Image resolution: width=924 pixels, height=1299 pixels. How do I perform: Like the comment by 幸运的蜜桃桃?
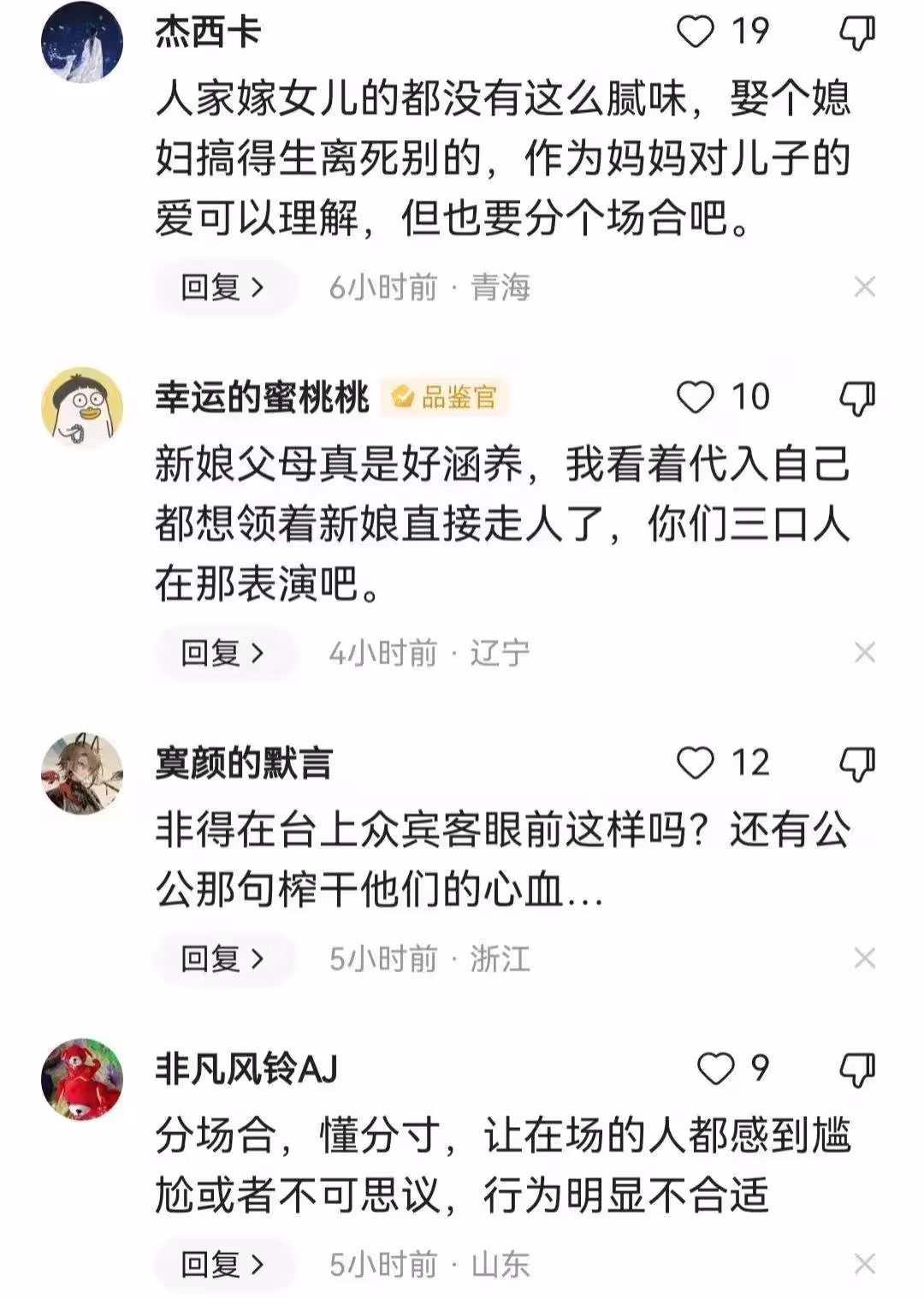695,398
